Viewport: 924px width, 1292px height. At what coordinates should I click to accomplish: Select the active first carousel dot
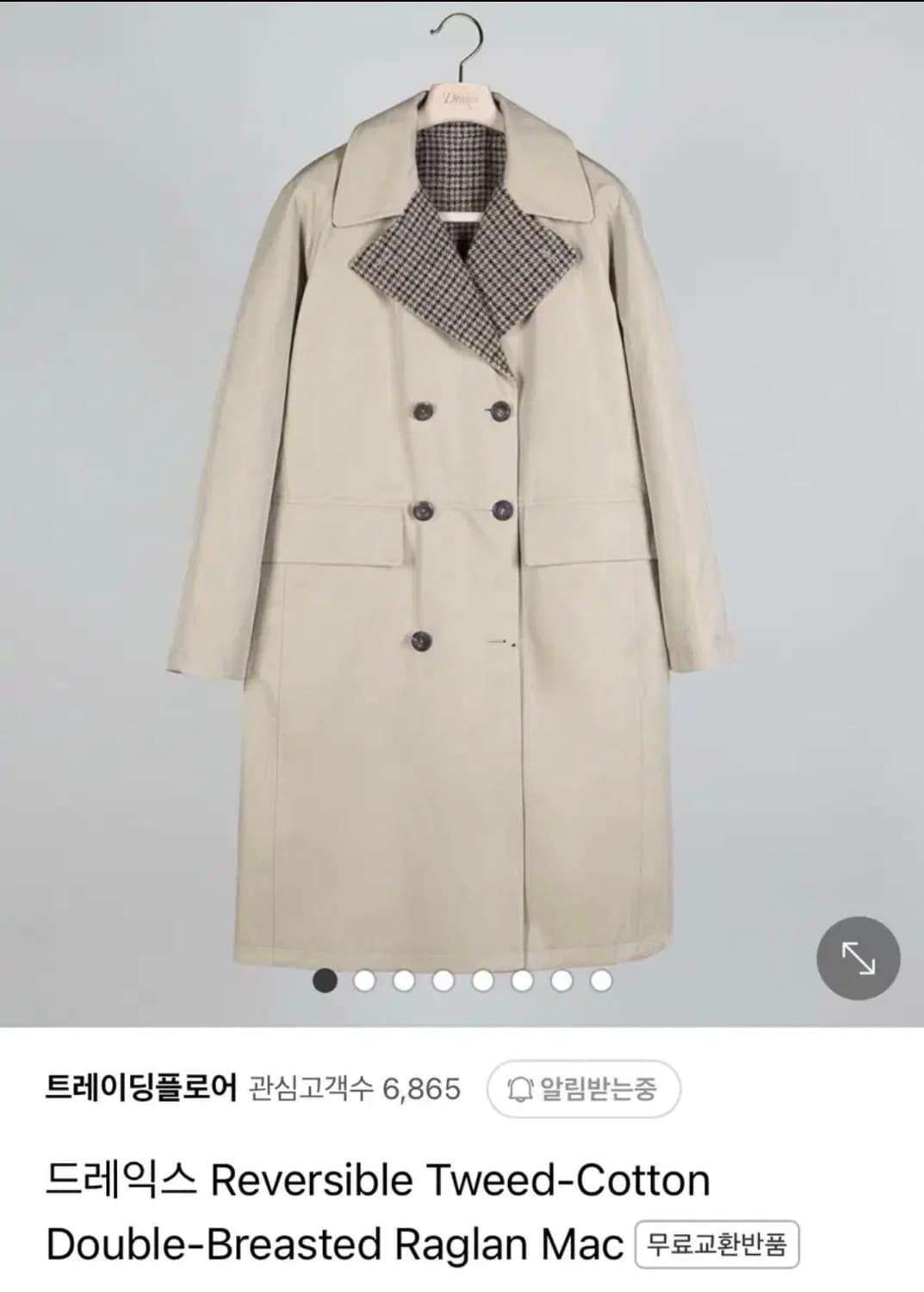pos(324,978)
